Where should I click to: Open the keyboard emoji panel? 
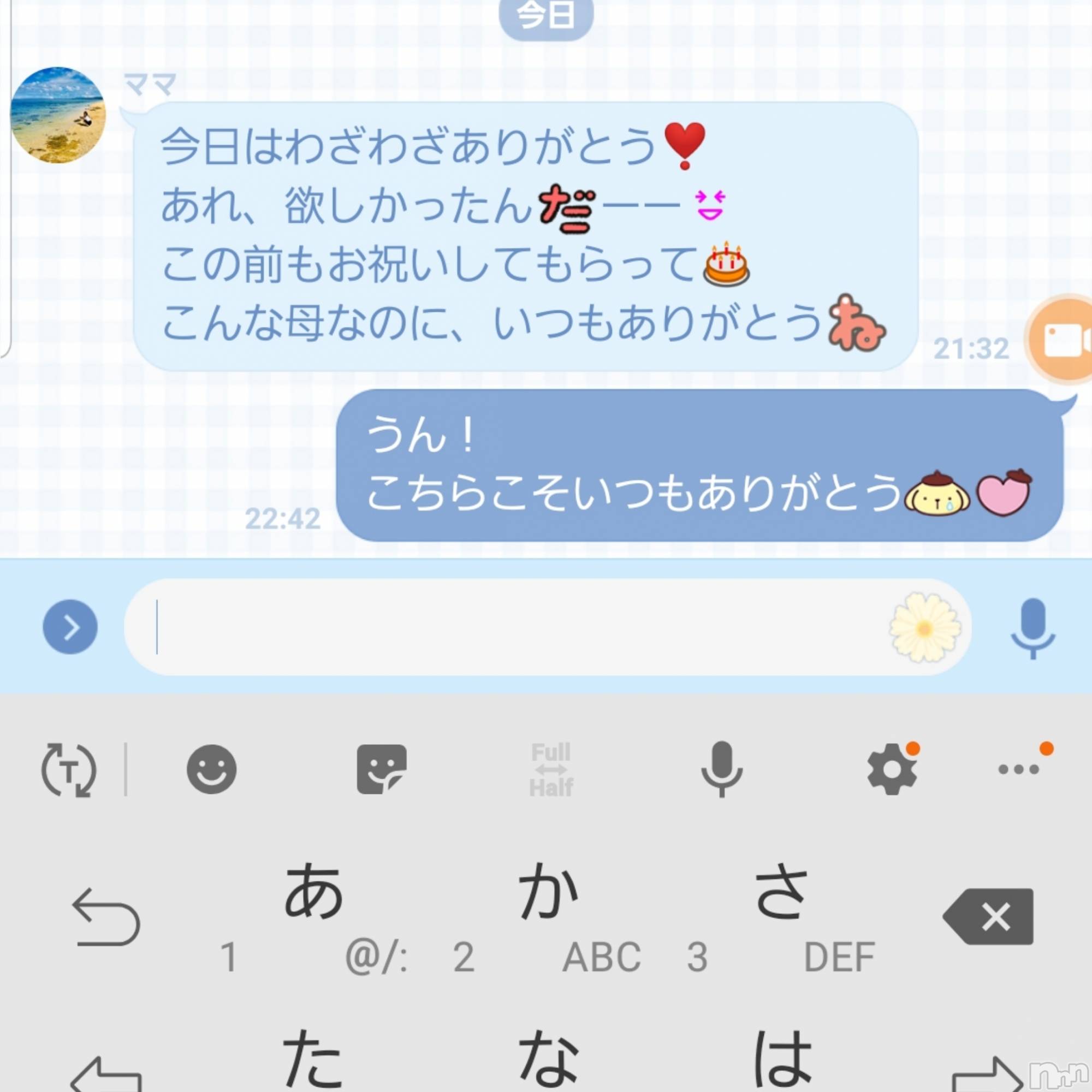click(x=211, y=769)
